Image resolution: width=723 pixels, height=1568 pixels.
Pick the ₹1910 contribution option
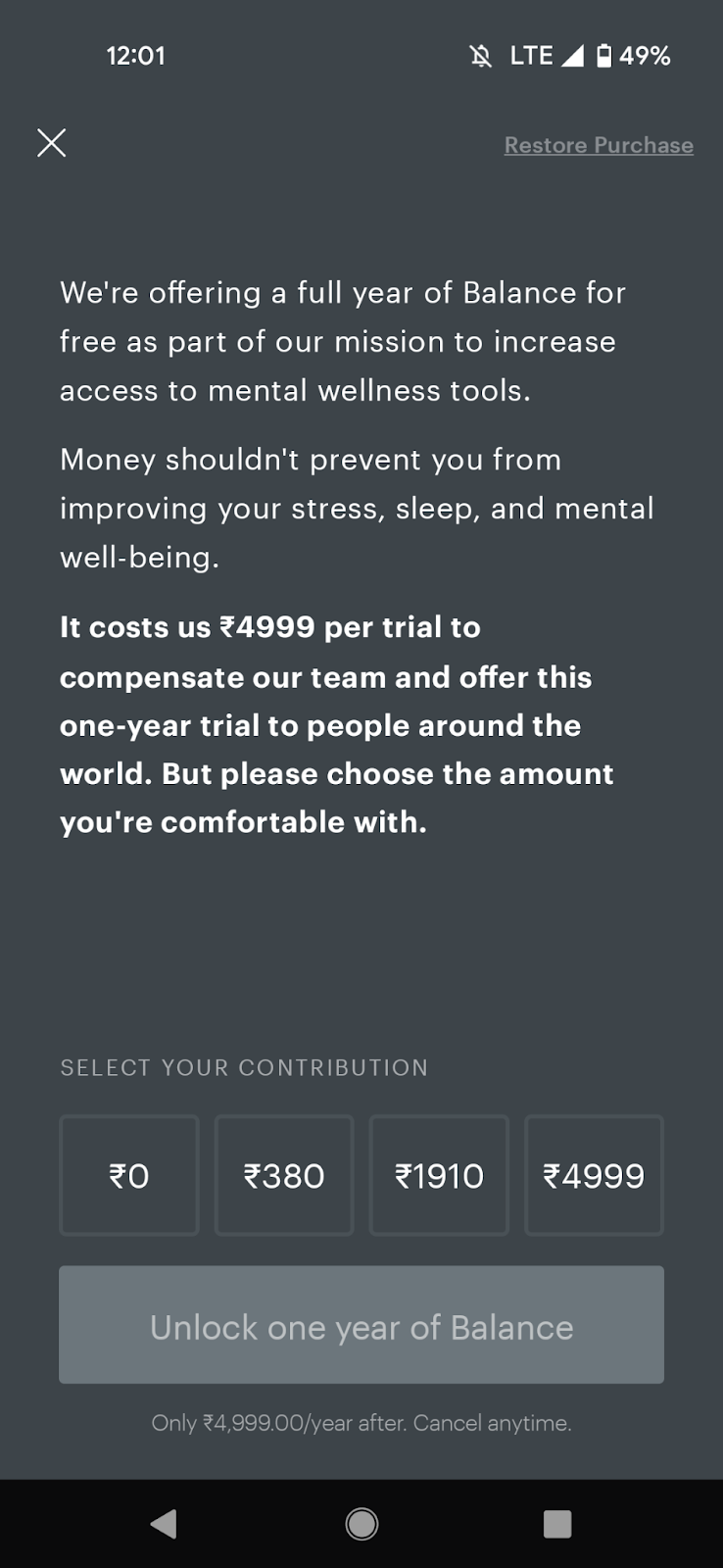439,1175
